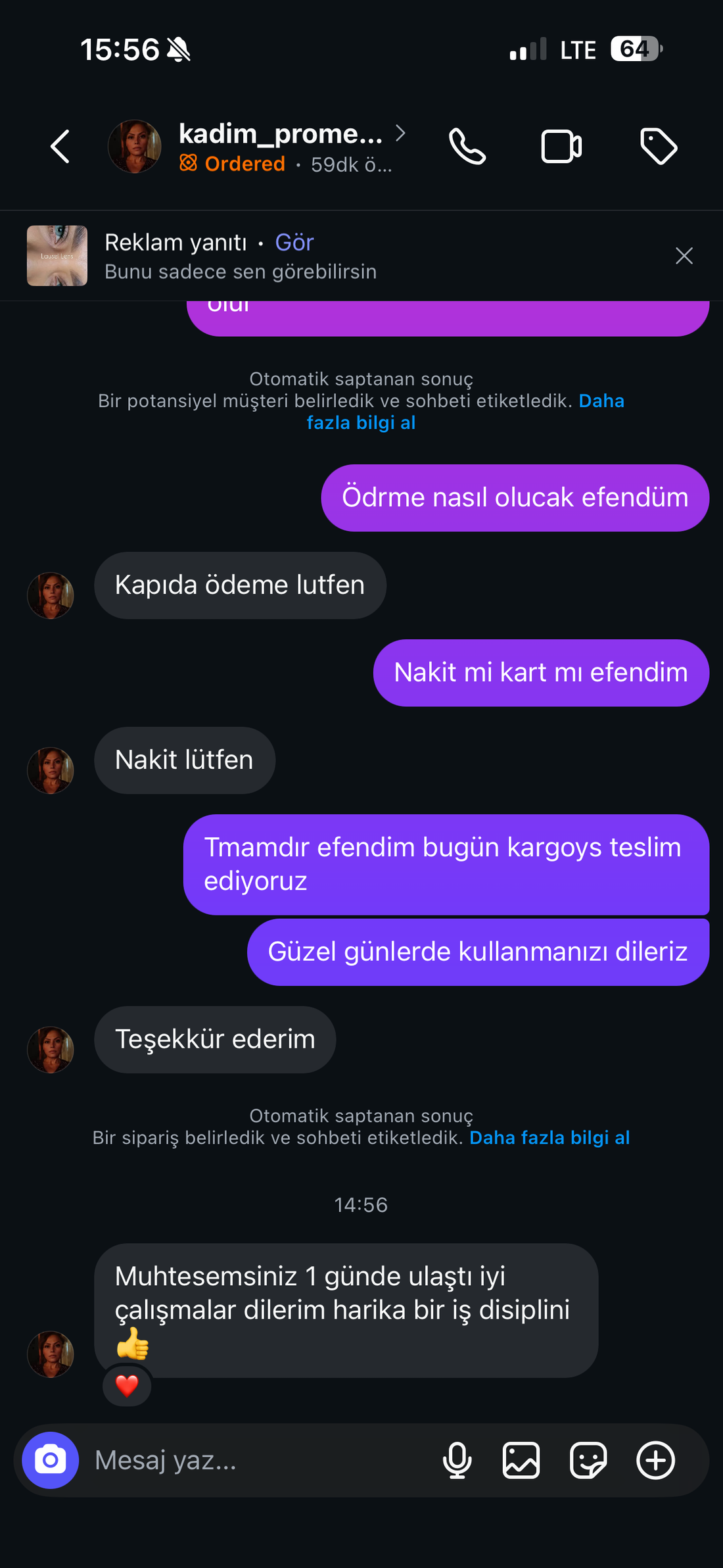Image resolution: width=723 pixels, height=1568 pixels.
Task: Go back using the back arrow
Action: [58, 146]
